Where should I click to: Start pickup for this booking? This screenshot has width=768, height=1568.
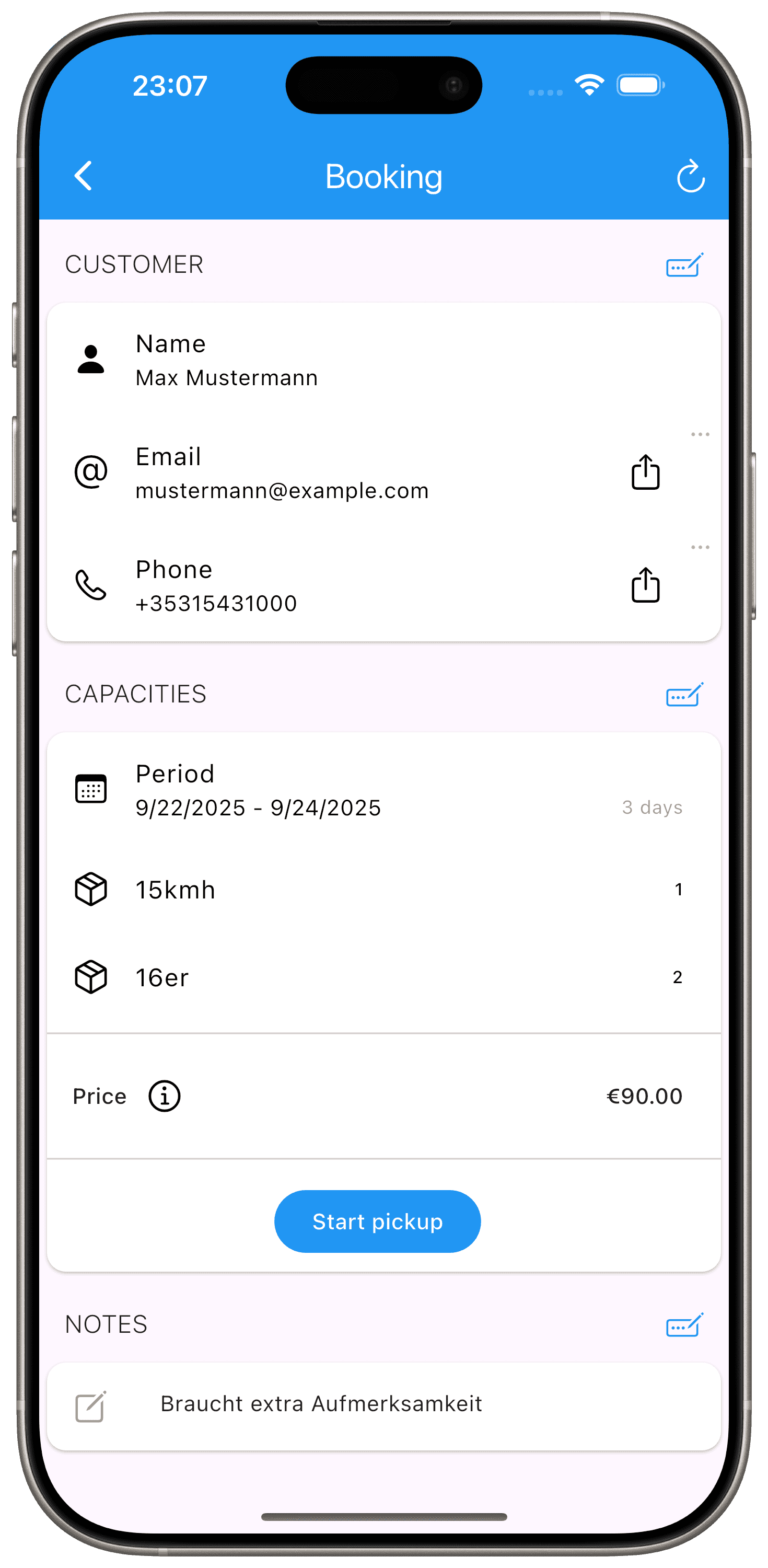(377, 1221)
